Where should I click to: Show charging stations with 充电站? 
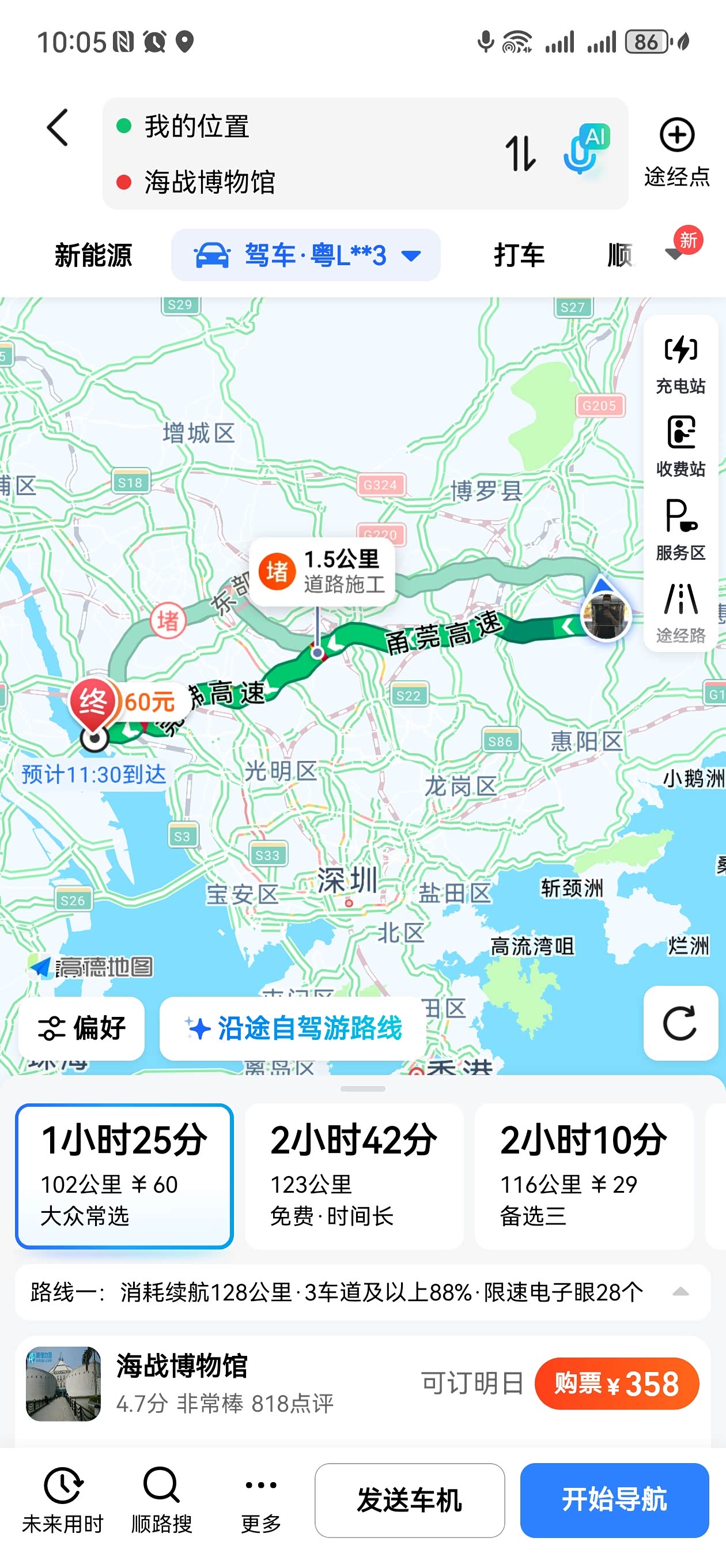[680, 363]
